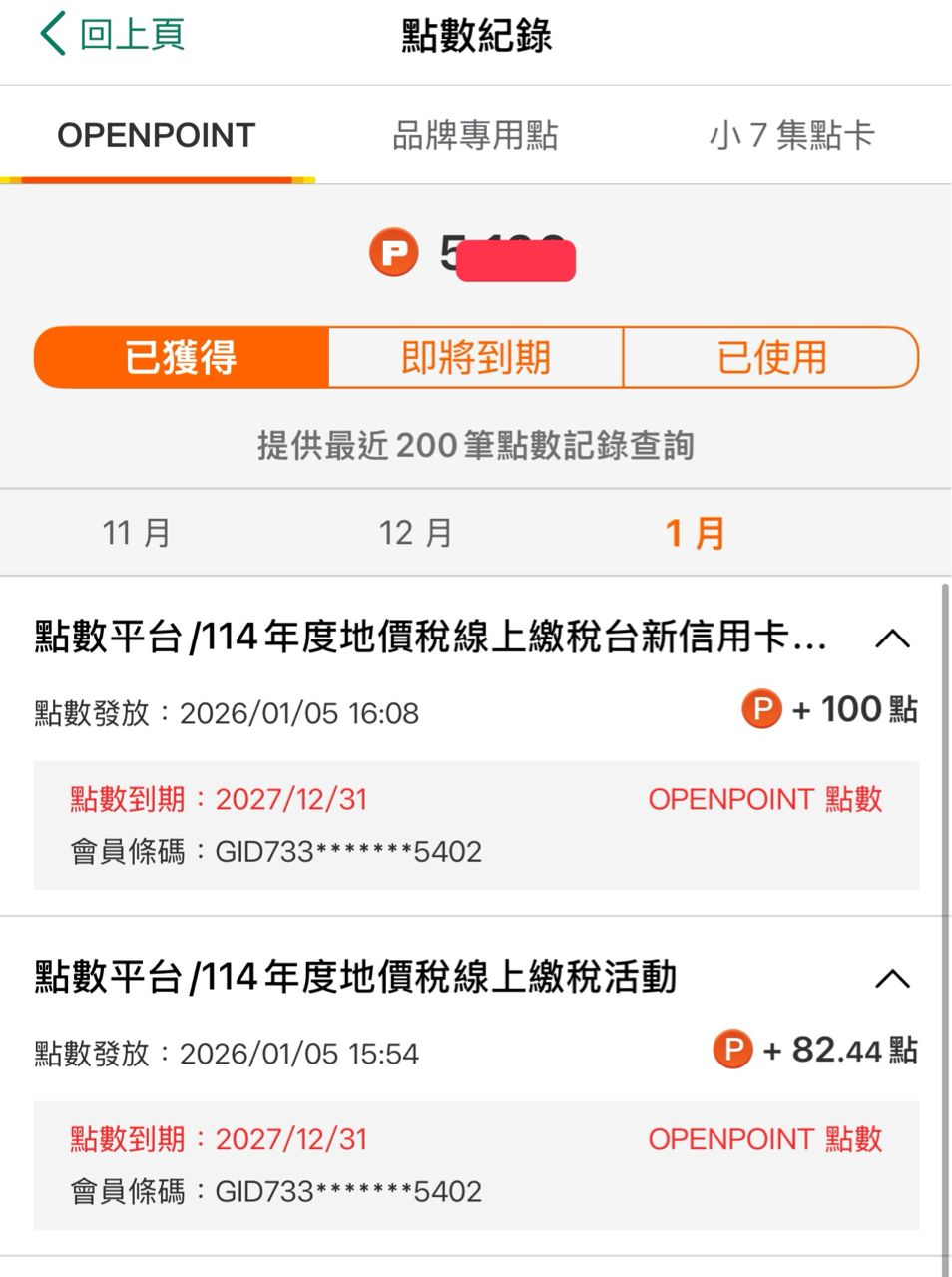
Task: Show 即將到期 points
Action: pos(476,357)
